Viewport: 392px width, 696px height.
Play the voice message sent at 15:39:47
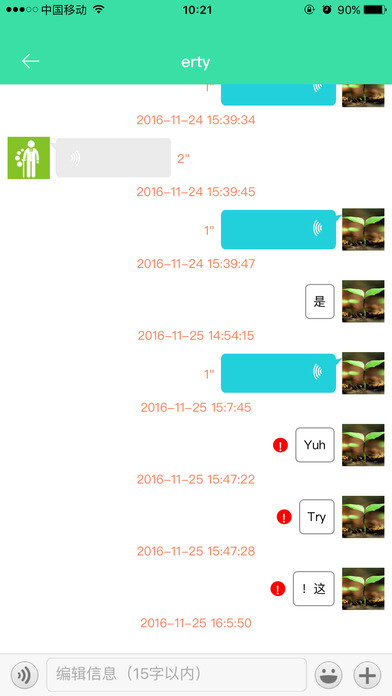(278, 229)
